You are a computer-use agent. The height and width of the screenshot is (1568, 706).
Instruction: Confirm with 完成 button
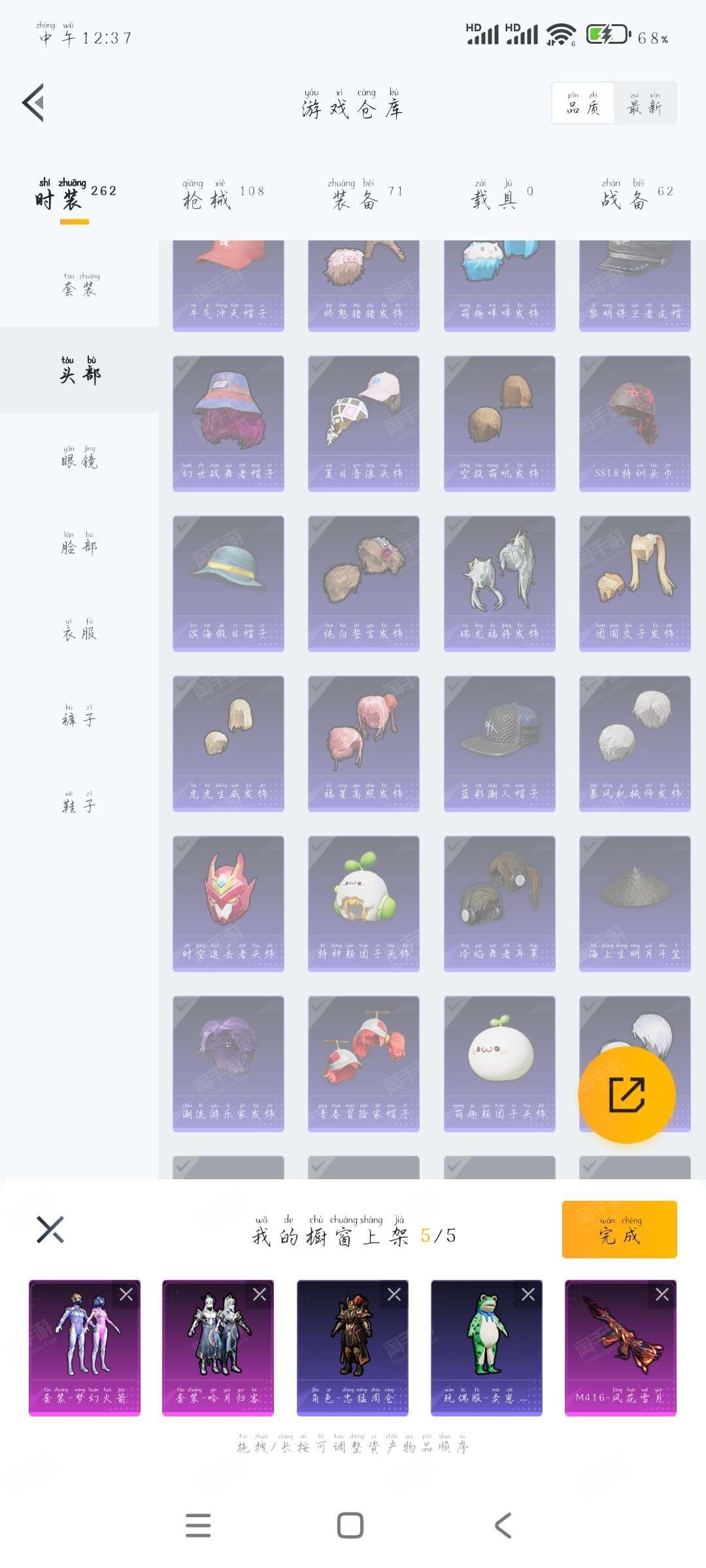tap(619, 1230)
